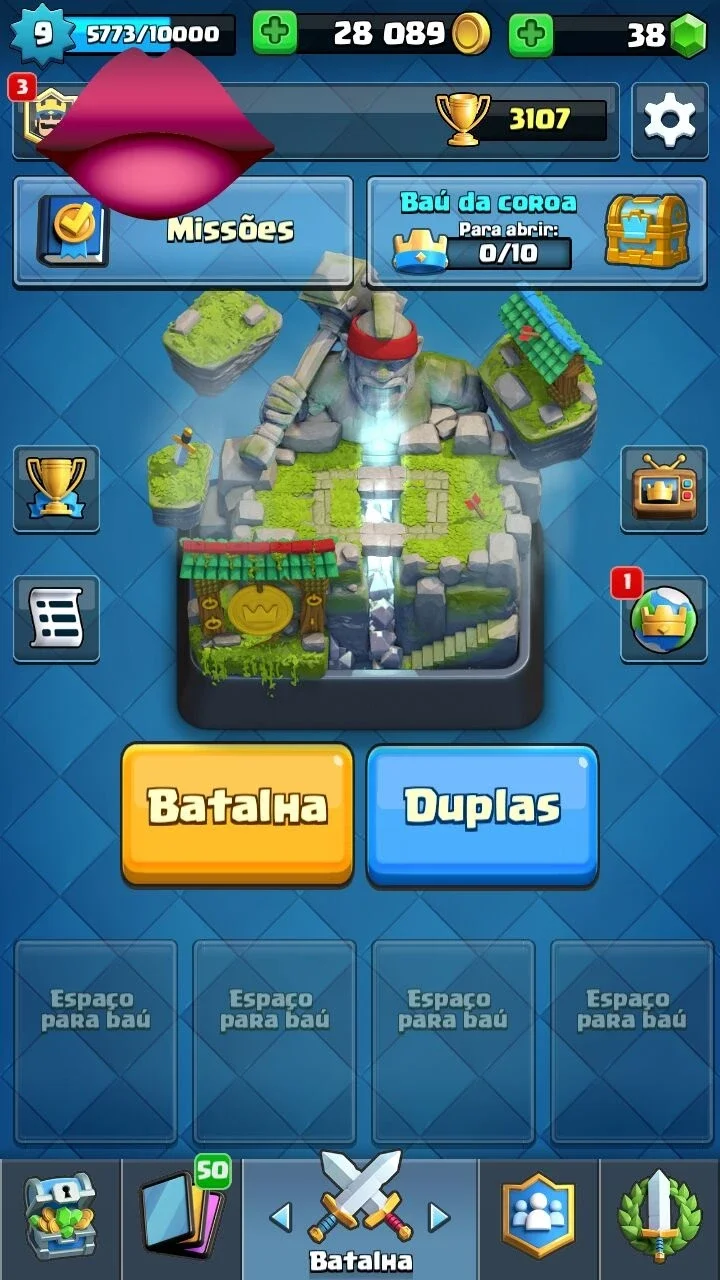Open the Missões quests panel
The image size is (720, 1280).
[x=183, y=231]
